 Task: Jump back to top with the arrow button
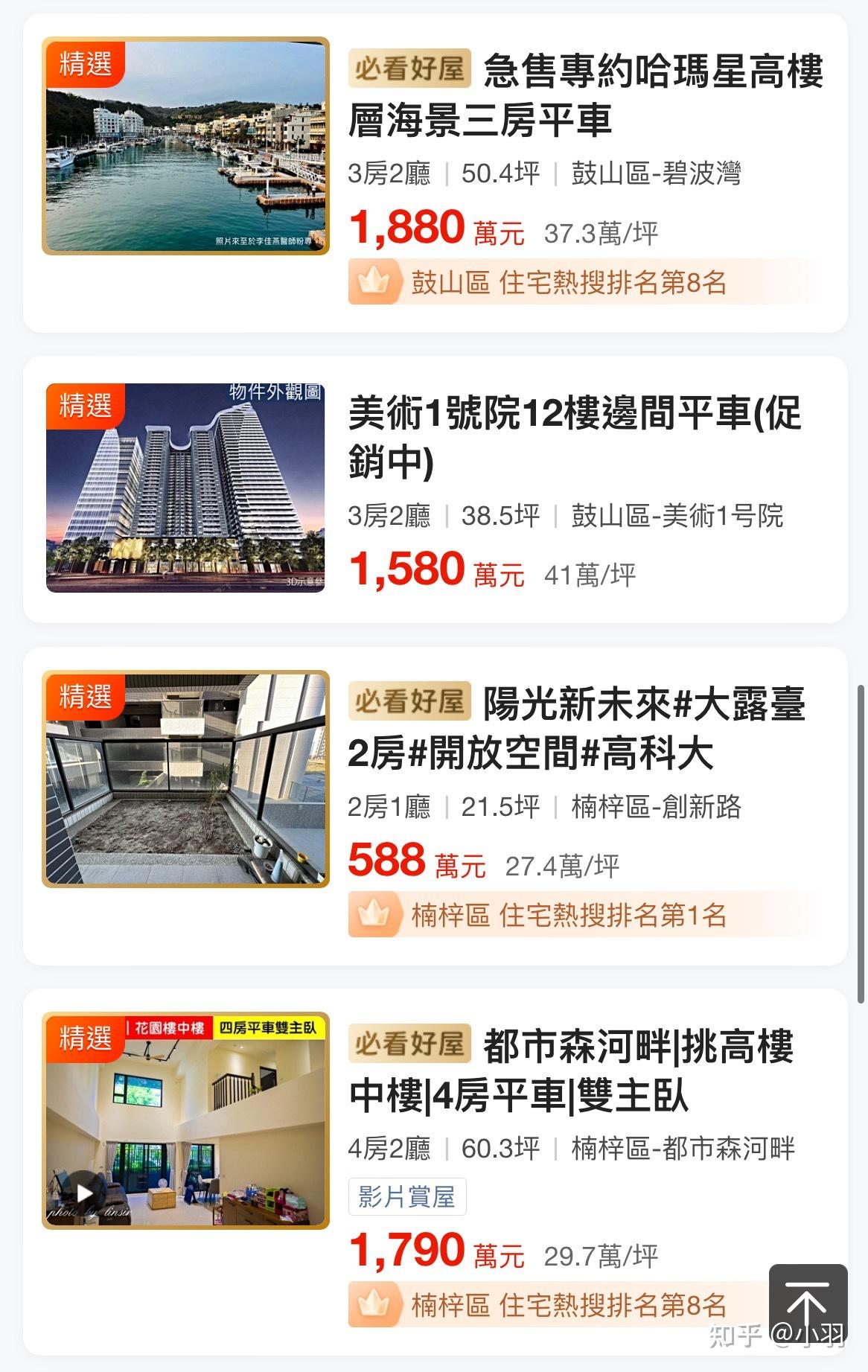808,1304
